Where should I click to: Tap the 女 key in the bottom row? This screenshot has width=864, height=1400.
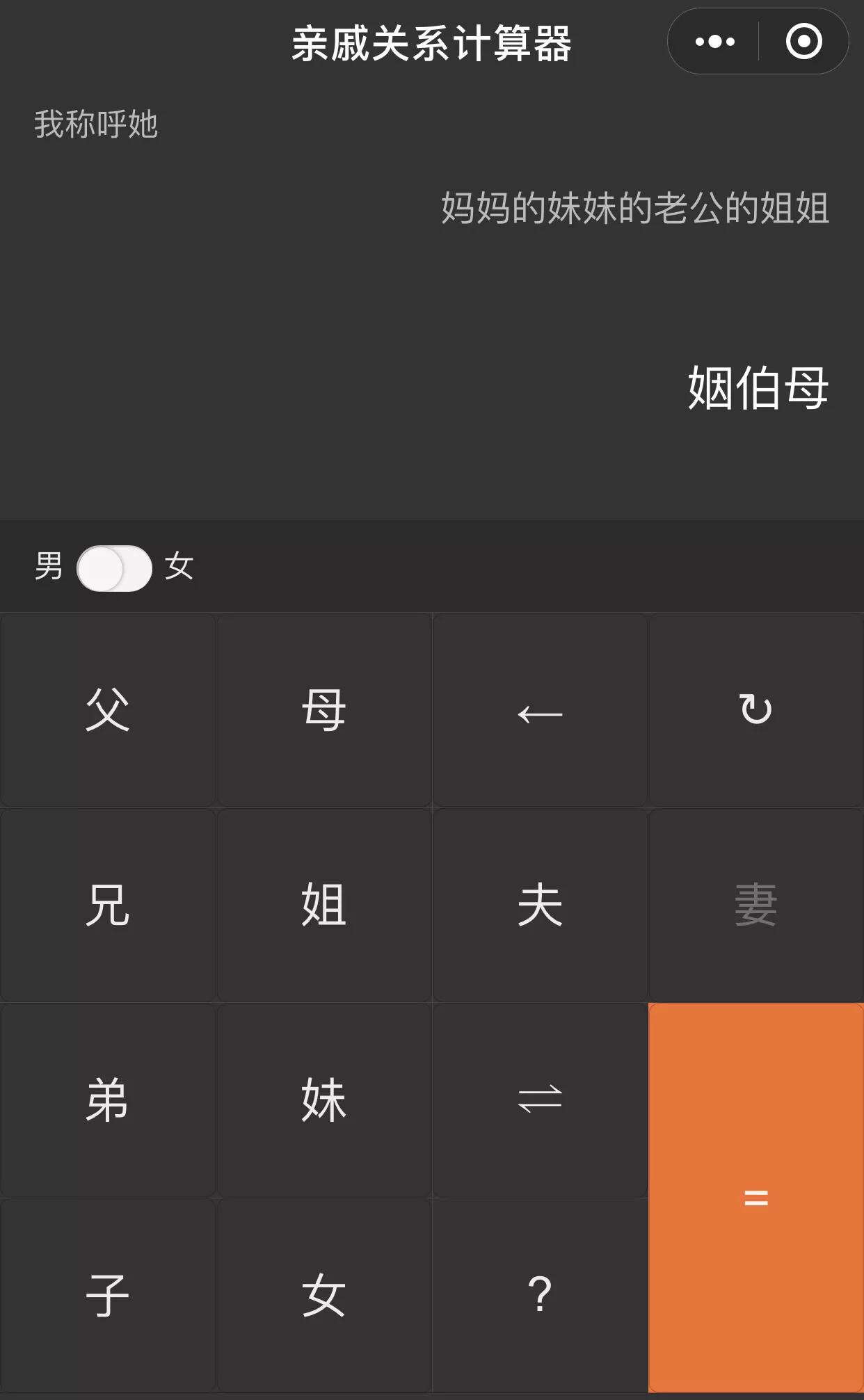(x=324, y=1295)
